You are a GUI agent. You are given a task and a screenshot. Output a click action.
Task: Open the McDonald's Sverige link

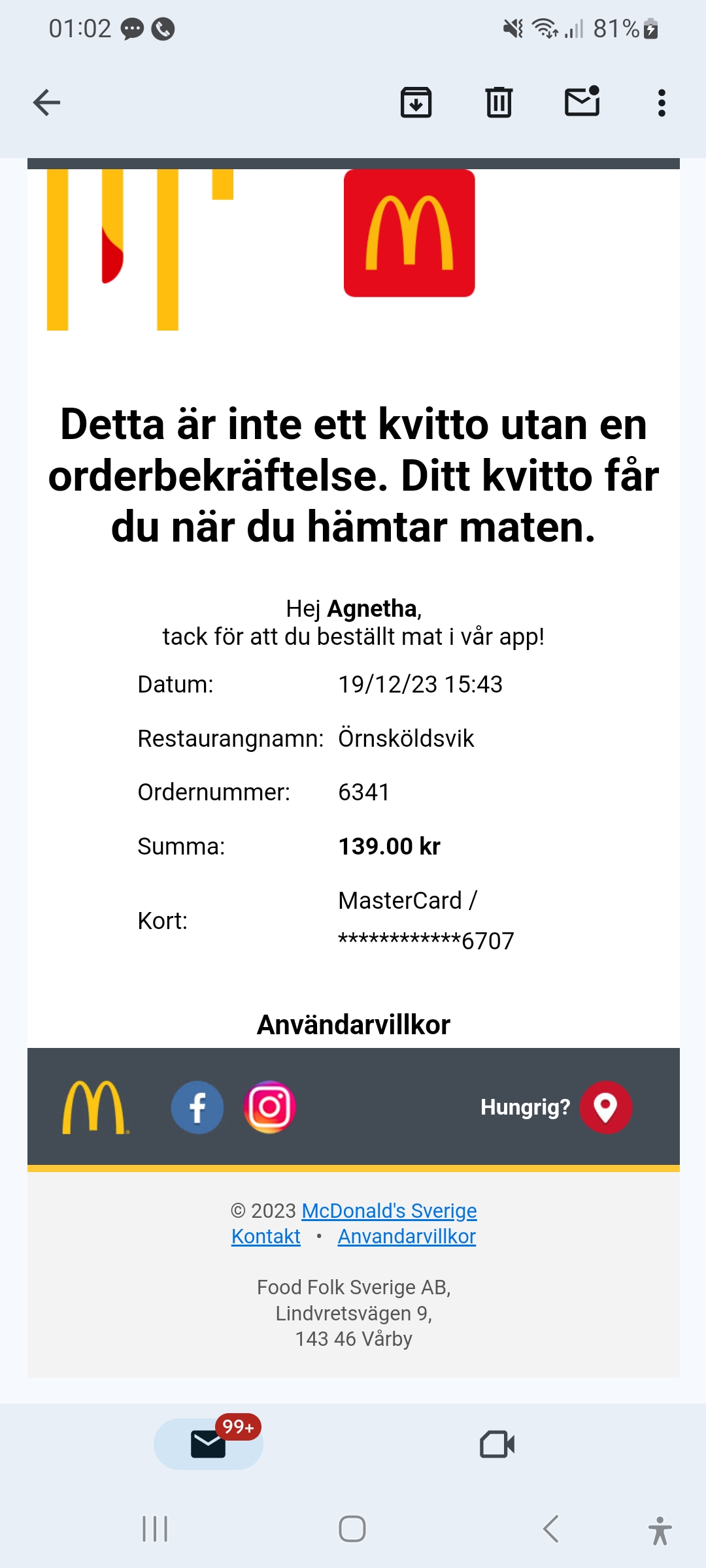click(389, 1211)
